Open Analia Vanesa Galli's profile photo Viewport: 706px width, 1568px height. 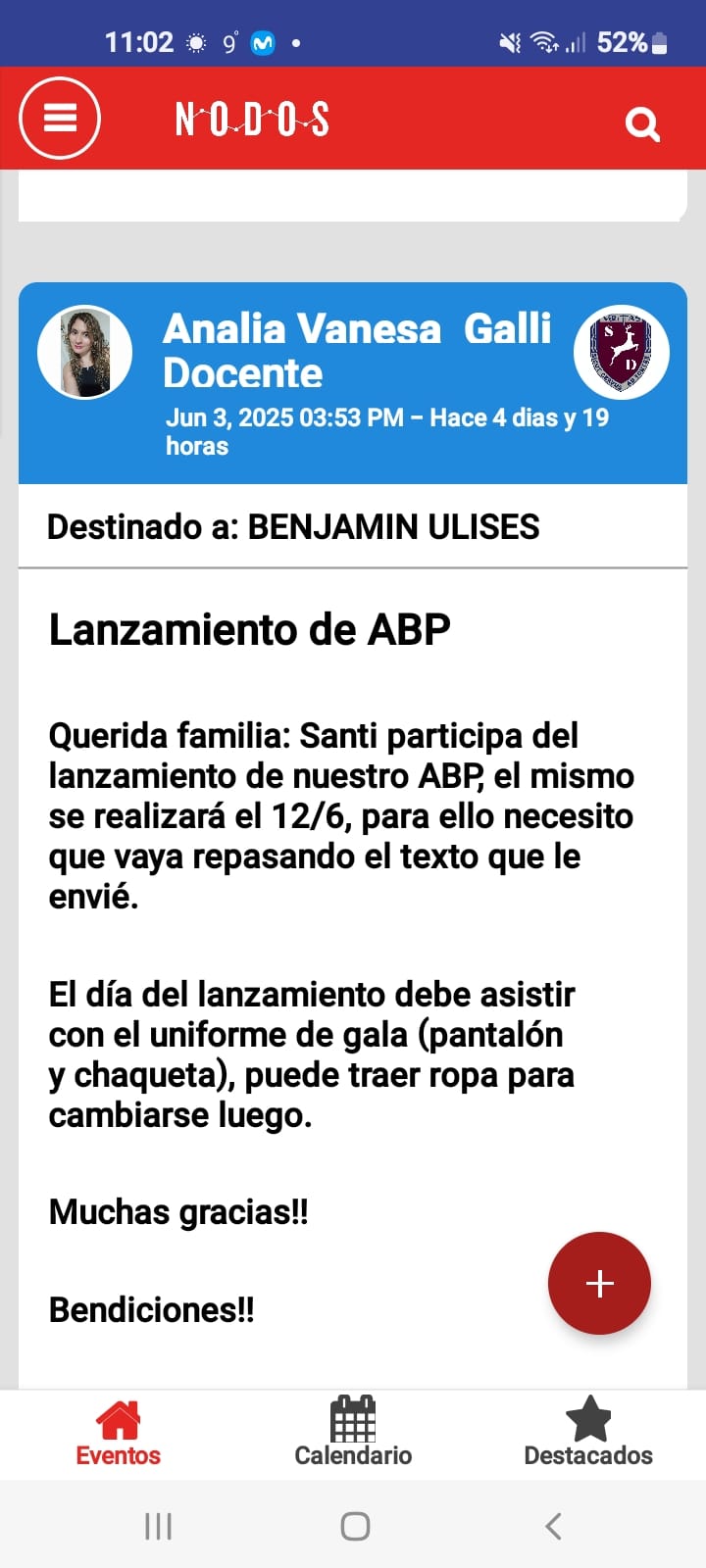[85, 353]
